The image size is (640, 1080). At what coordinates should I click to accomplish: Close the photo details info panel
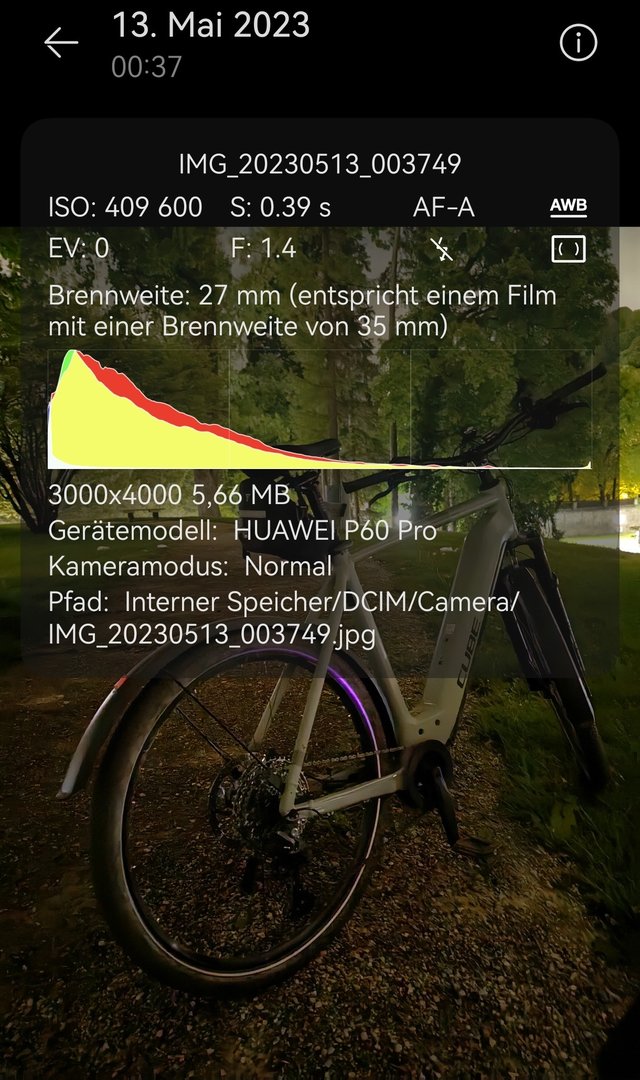(578, 43)
